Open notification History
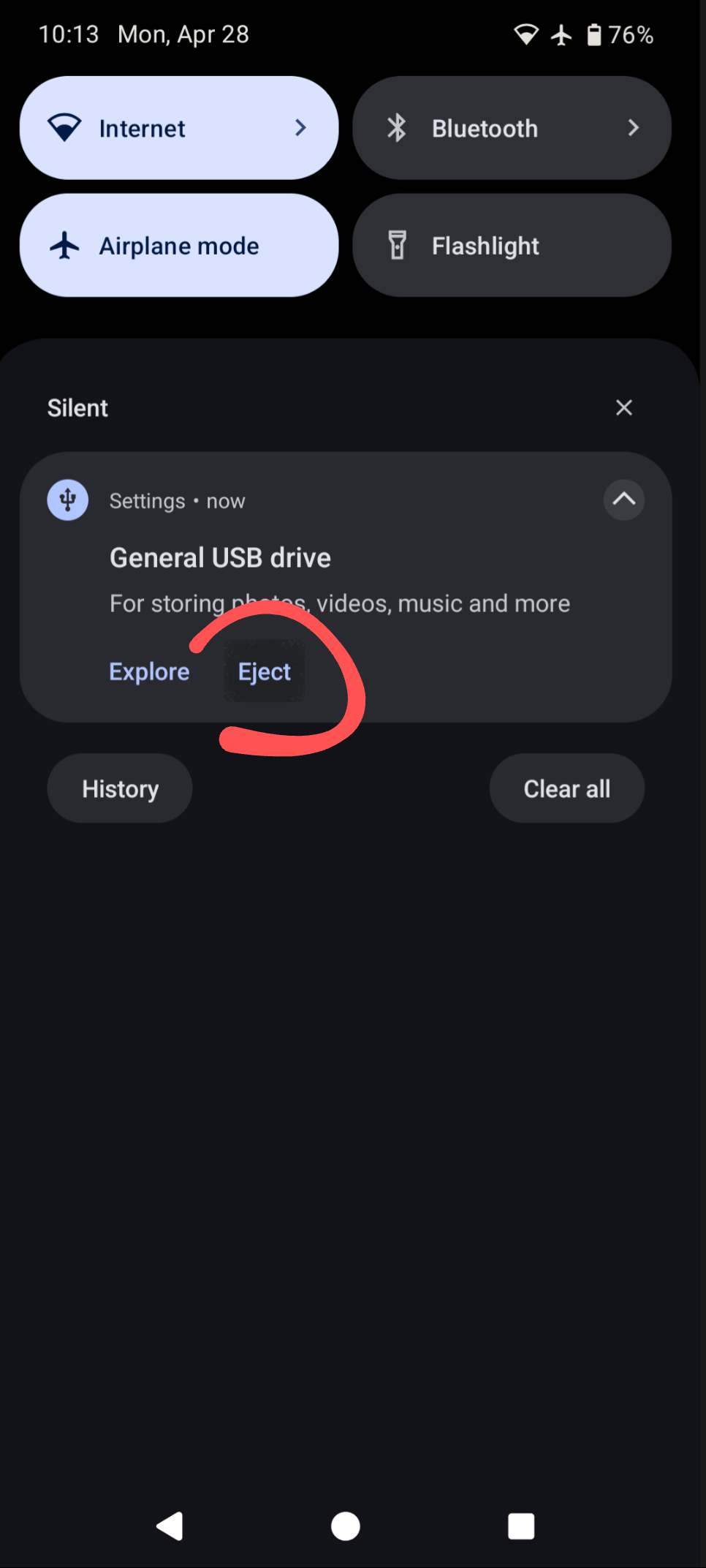The width and height of the screenshot is (706, 1568). pos(120,788)
